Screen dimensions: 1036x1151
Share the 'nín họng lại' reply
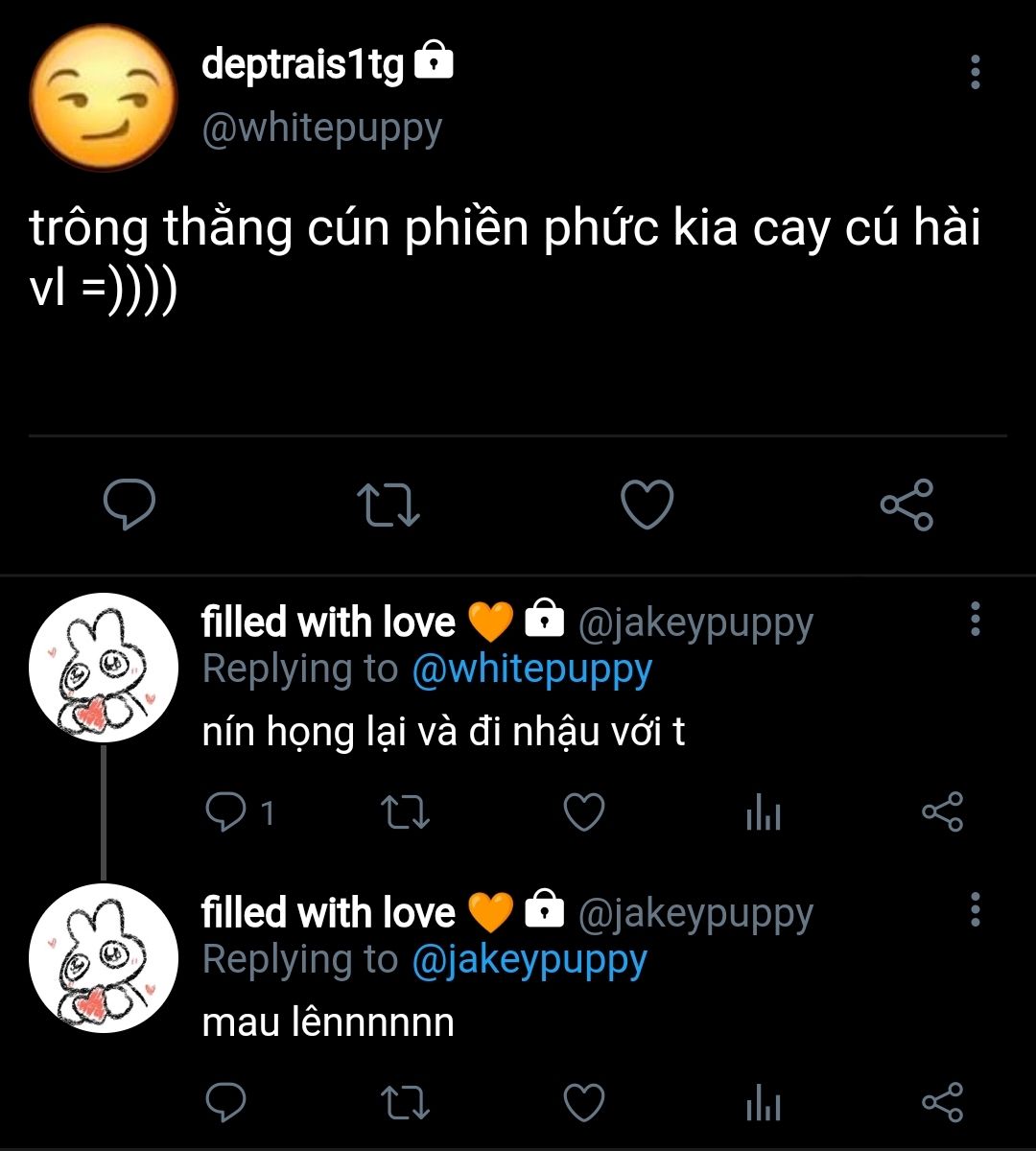pos(941,812)
